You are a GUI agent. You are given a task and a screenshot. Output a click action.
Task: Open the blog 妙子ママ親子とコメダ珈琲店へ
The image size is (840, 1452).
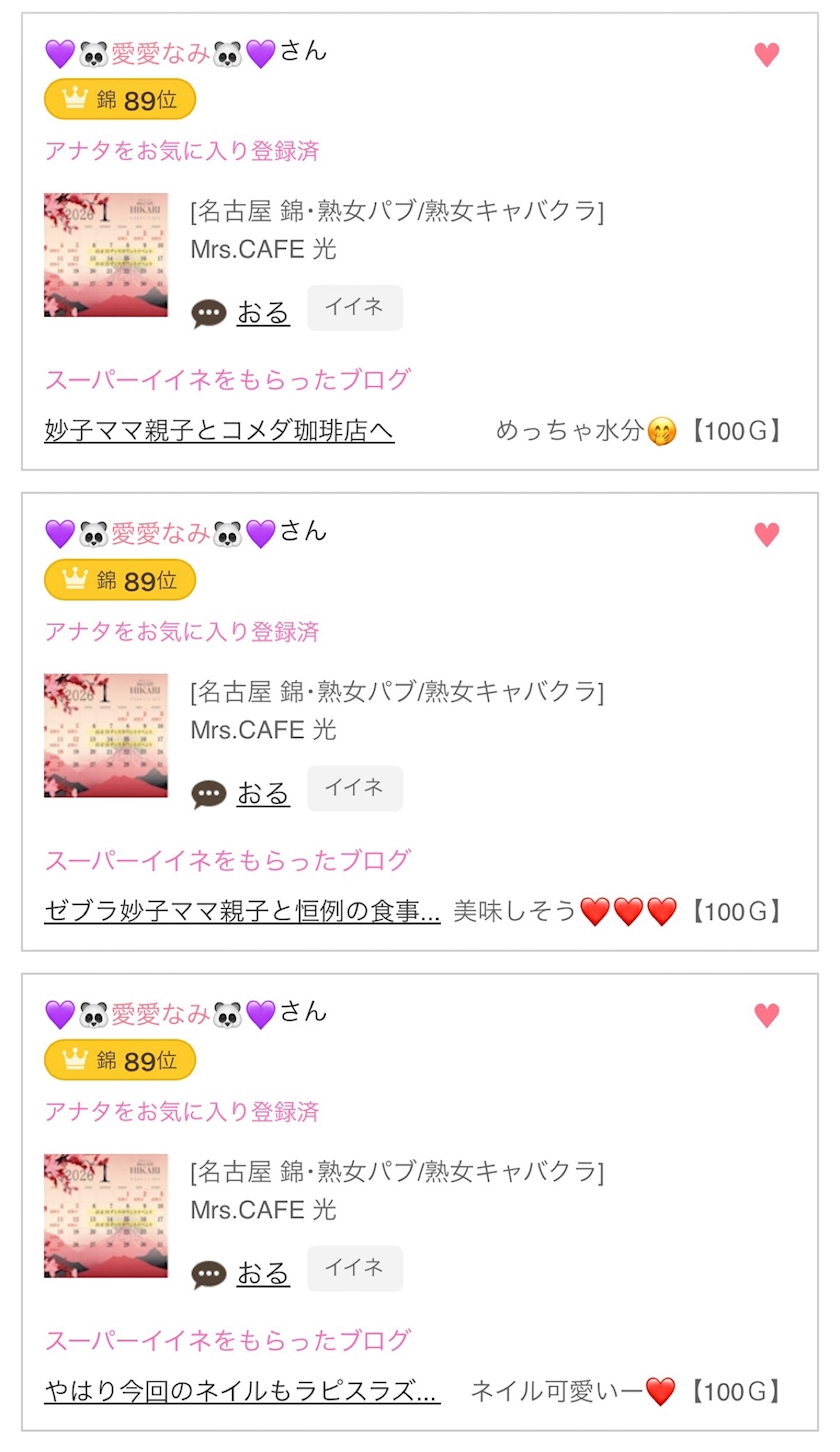pyautogui.click(x=219, y=431)
